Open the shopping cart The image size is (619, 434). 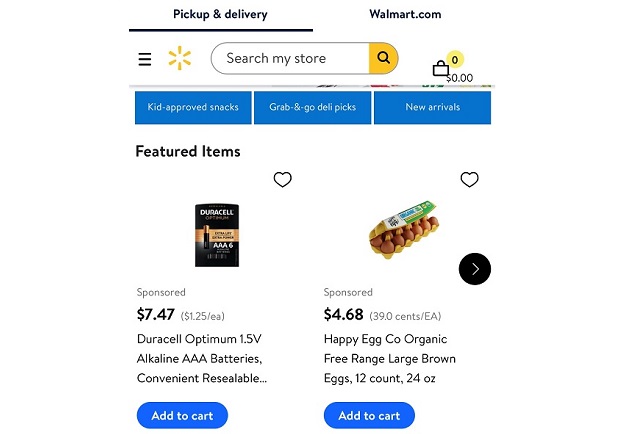441,68
